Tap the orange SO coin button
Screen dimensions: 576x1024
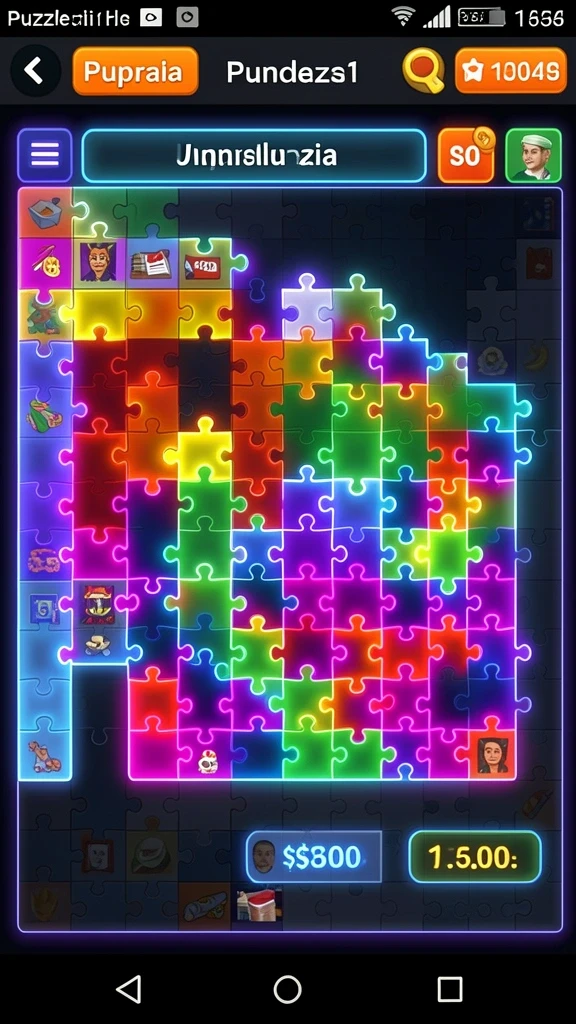click(466, 155)
